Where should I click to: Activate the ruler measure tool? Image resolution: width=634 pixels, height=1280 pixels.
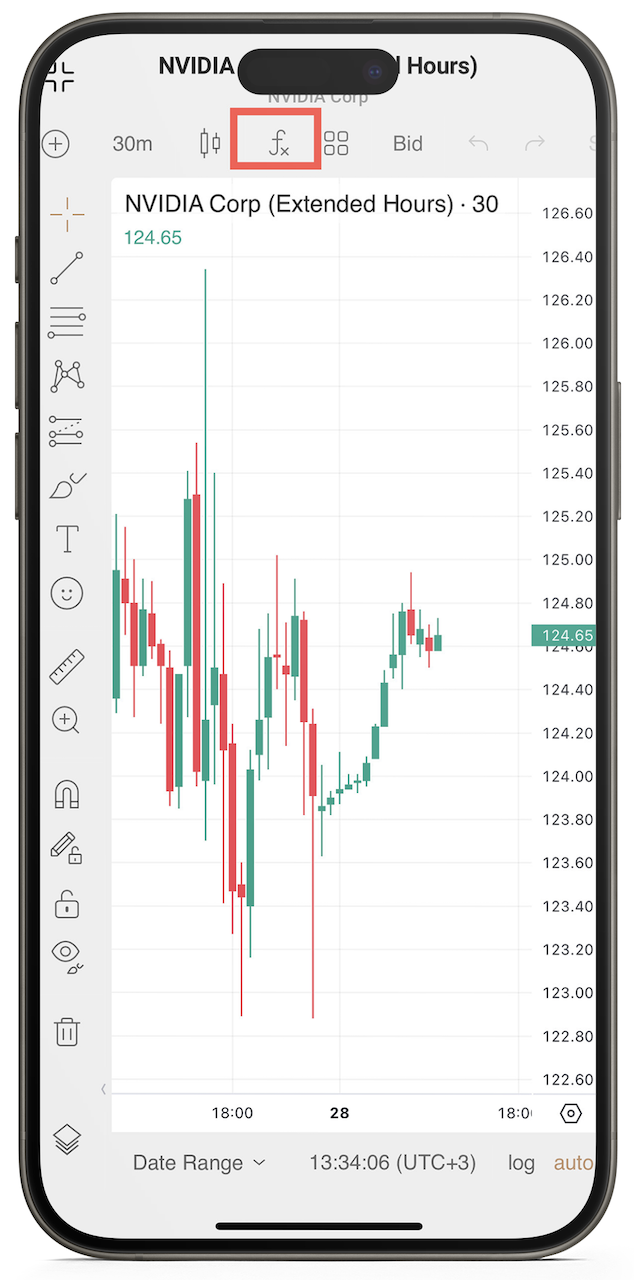[67, 667]
